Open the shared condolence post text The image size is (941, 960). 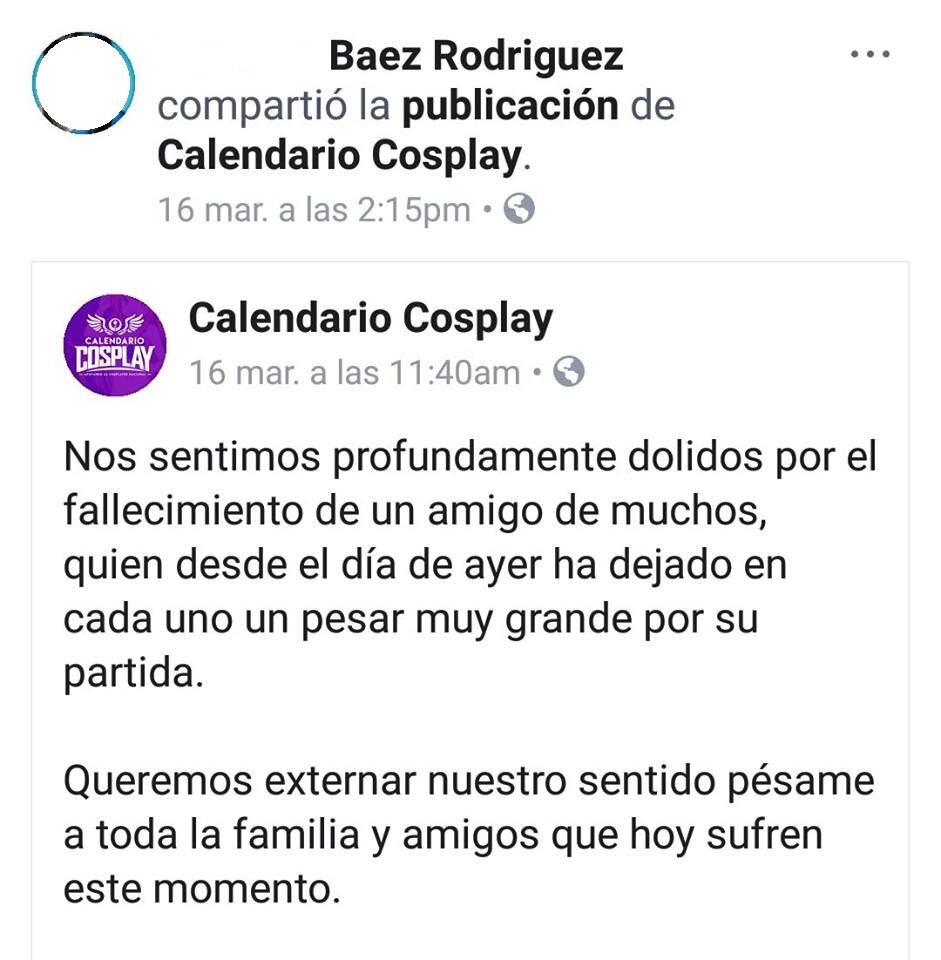(468, 565)
